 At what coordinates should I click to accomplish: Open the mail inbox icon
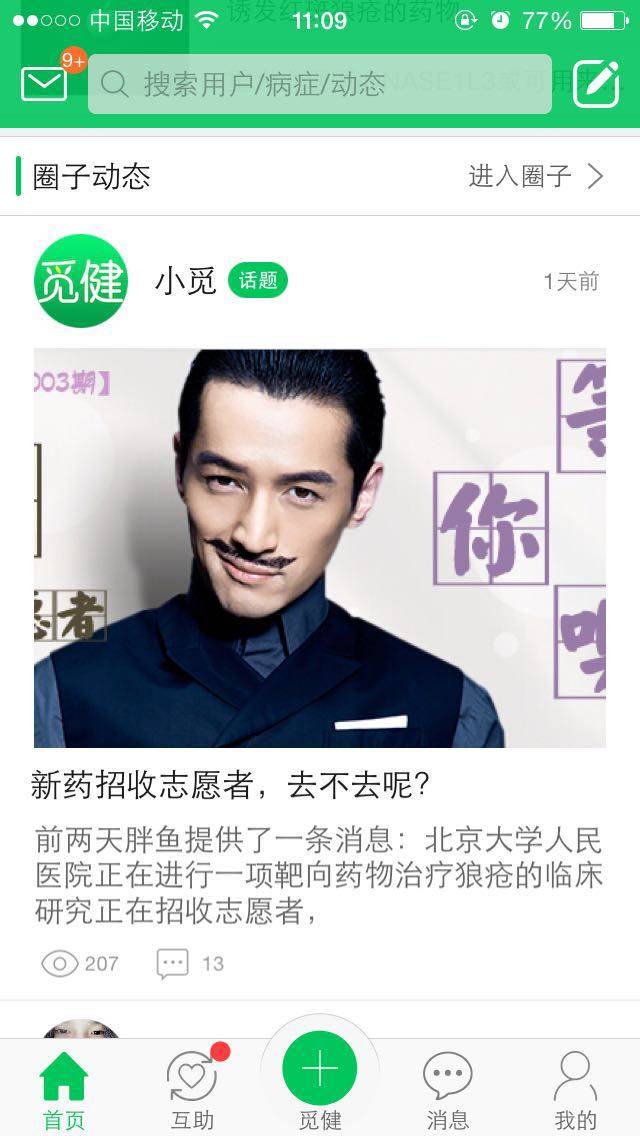point(44,83)
